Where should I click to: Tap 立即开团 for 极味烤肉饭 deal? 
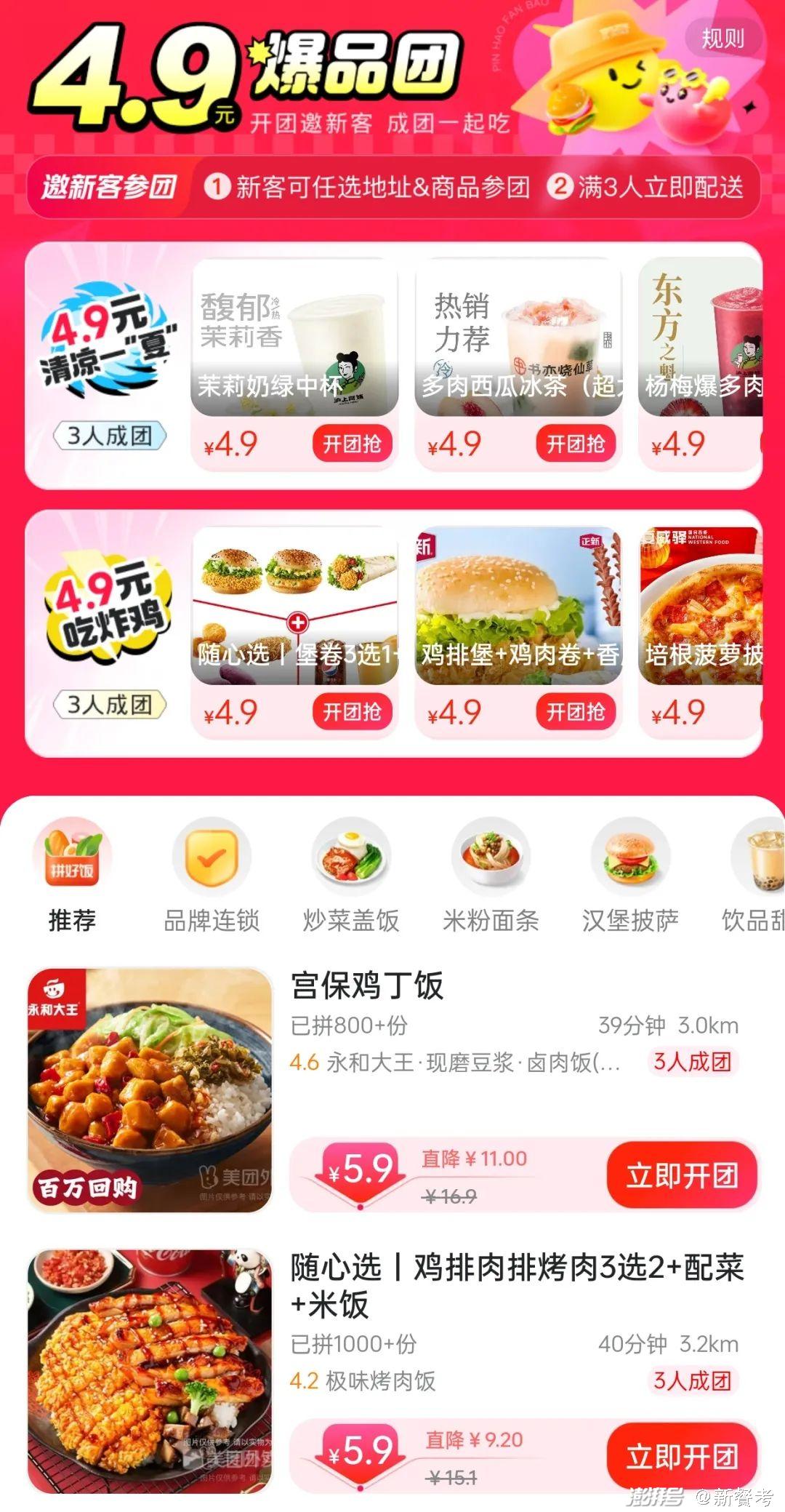tap(682, 1457)
